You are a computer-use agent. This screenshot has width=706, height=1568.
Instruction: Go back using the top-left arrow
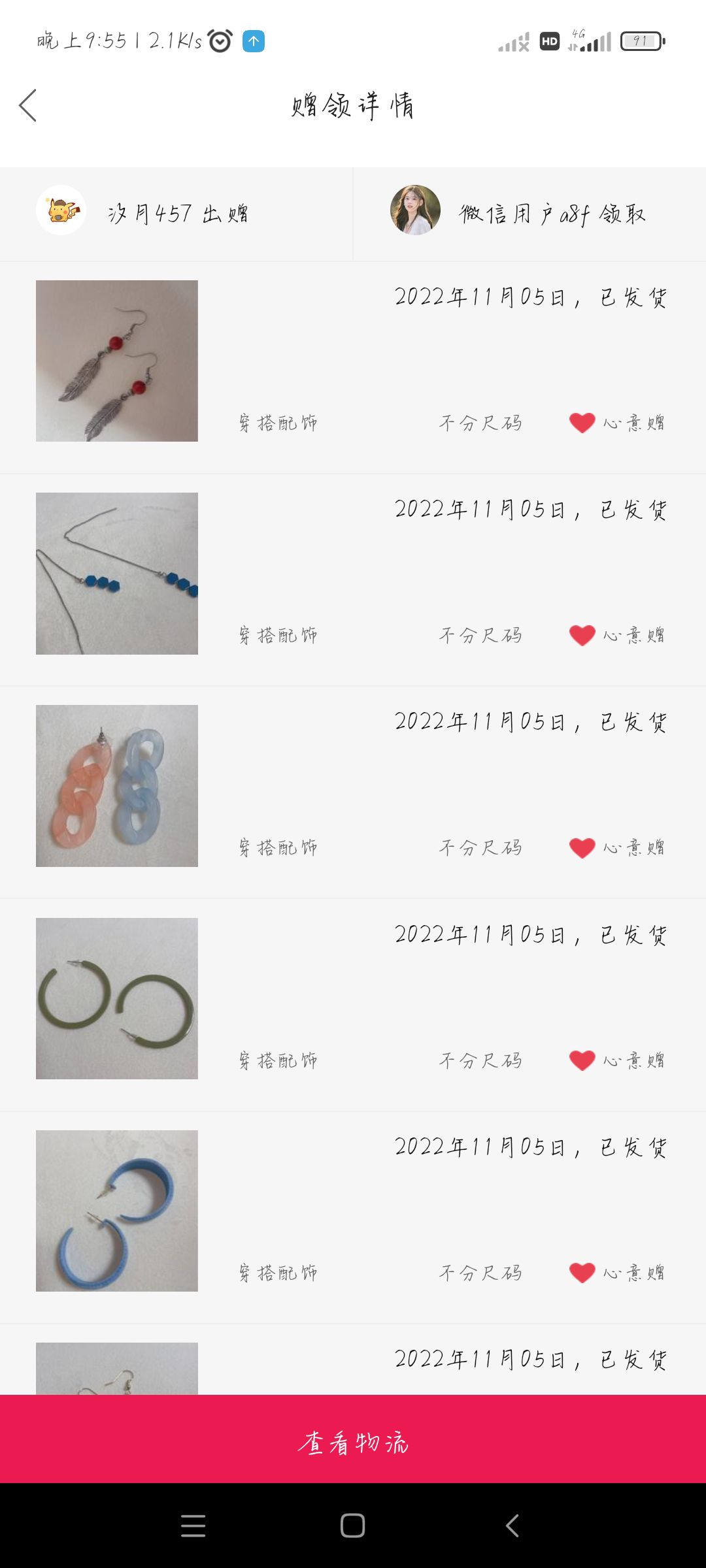point(27,105)
